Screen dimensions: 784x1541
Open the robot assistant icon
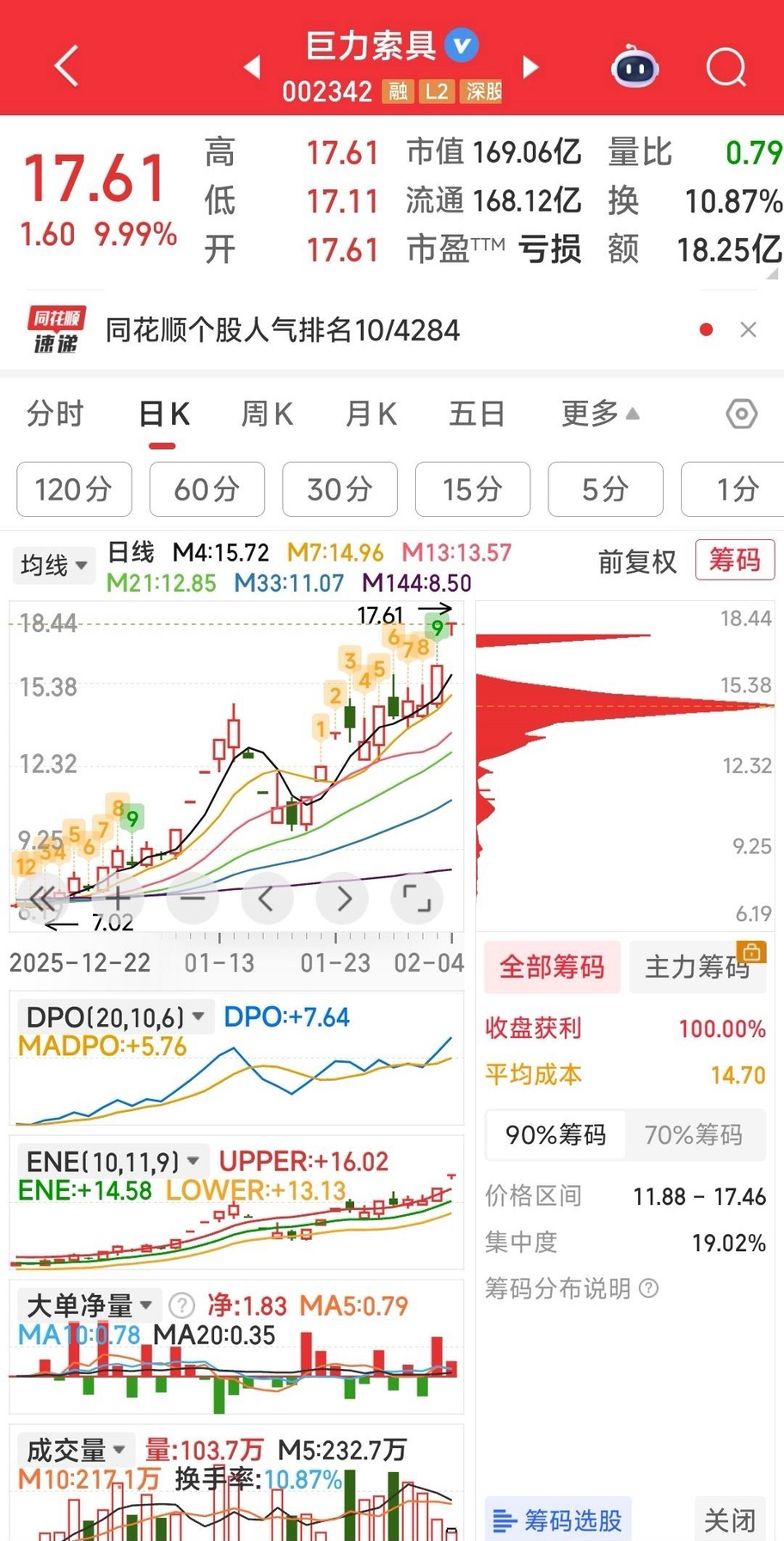[634, 66]
